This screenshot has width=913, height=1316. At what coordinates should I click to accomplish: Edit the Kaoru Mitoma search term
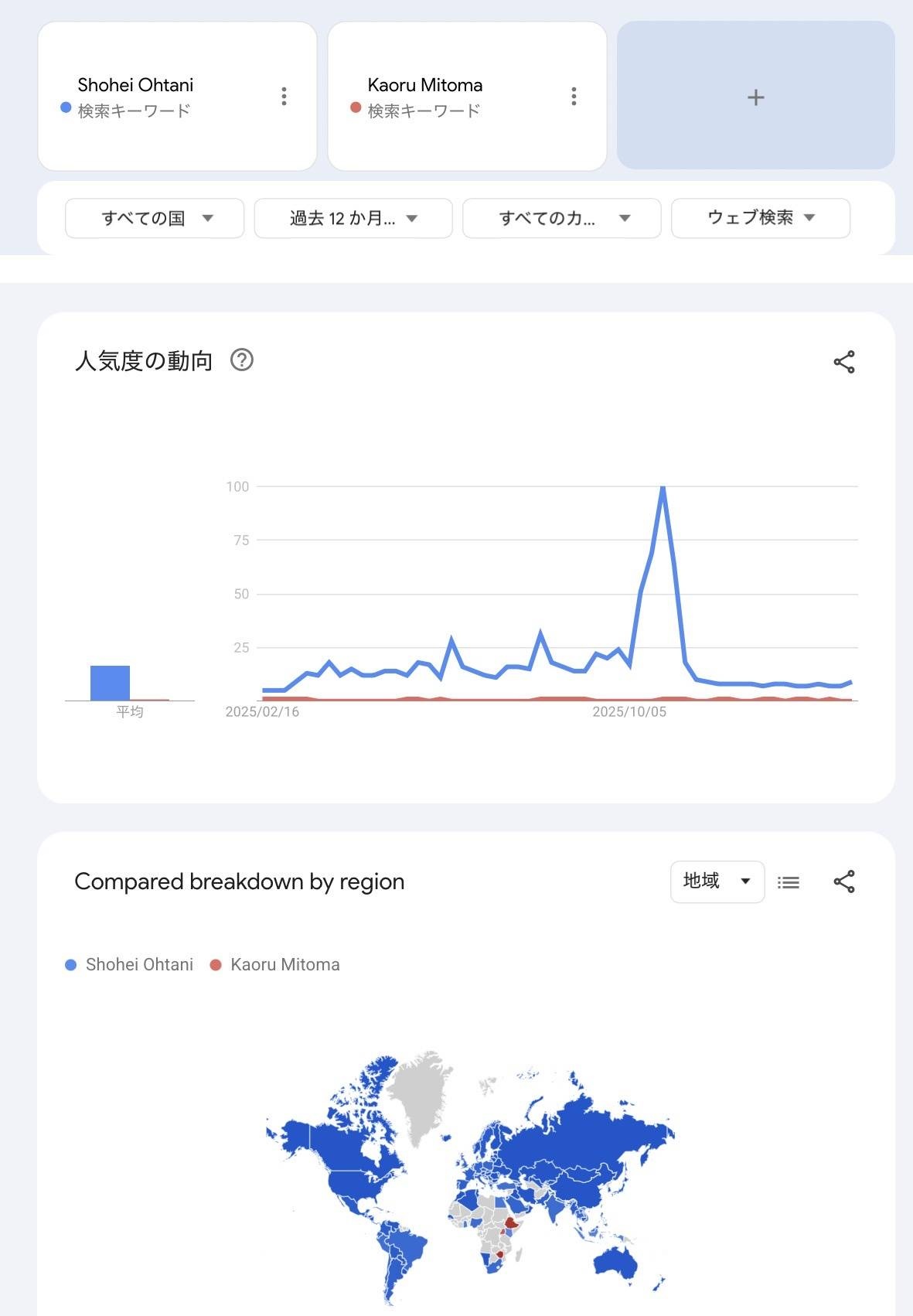pyautogui.click(x=424, y=85)
